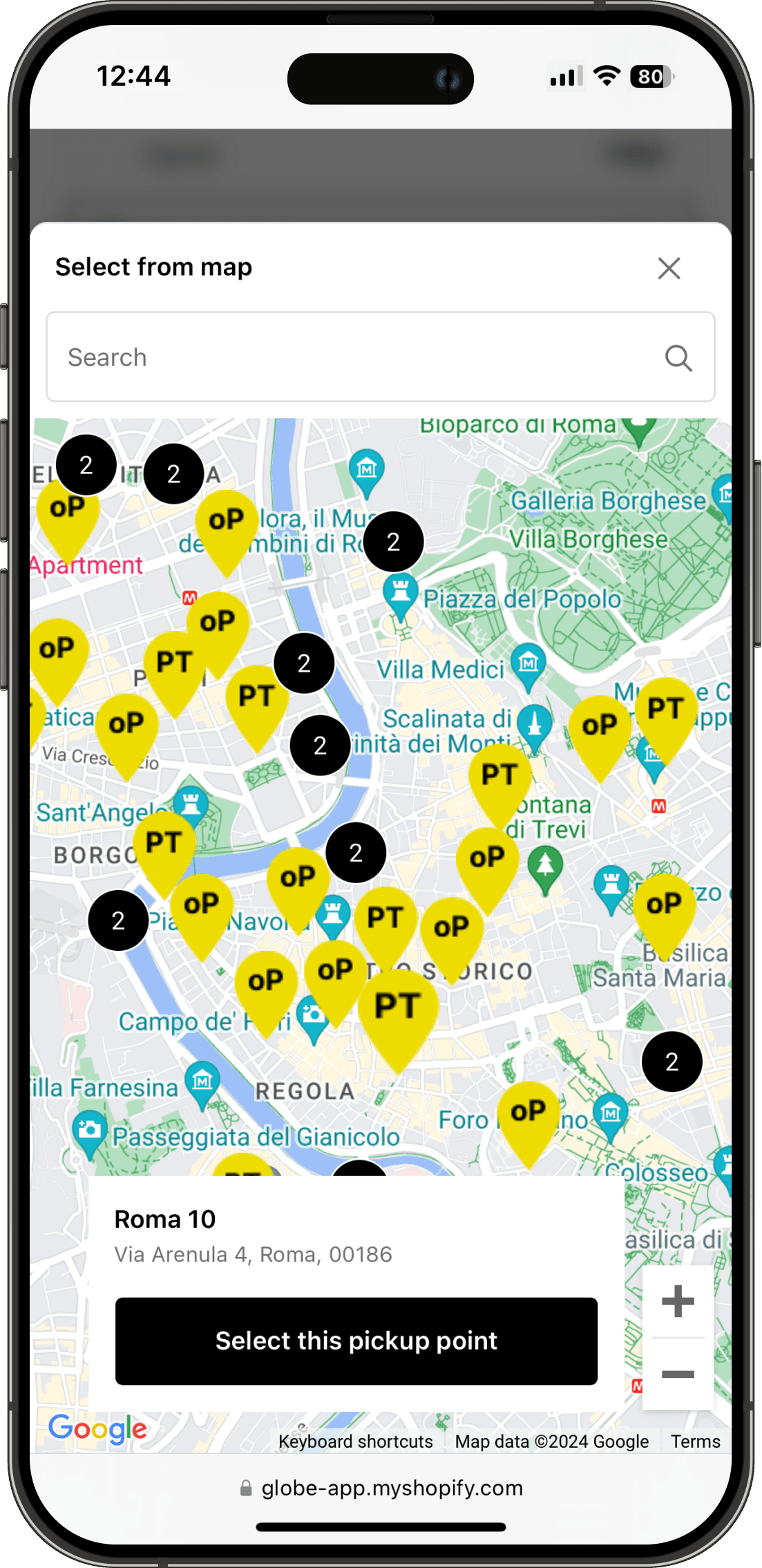This screenshot has height=1568, width=762.
Task: Click zoom in plus control on map
Action: coord(677,1300)
